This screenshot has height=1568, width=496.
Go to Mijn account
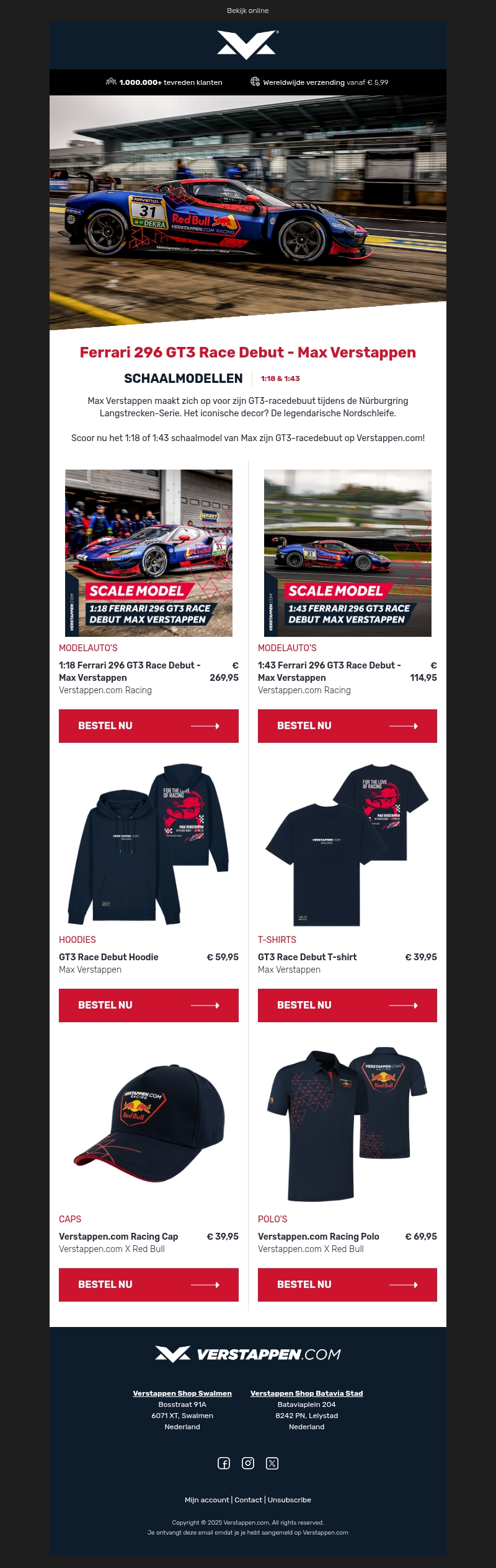click(x=206, y=1500)
